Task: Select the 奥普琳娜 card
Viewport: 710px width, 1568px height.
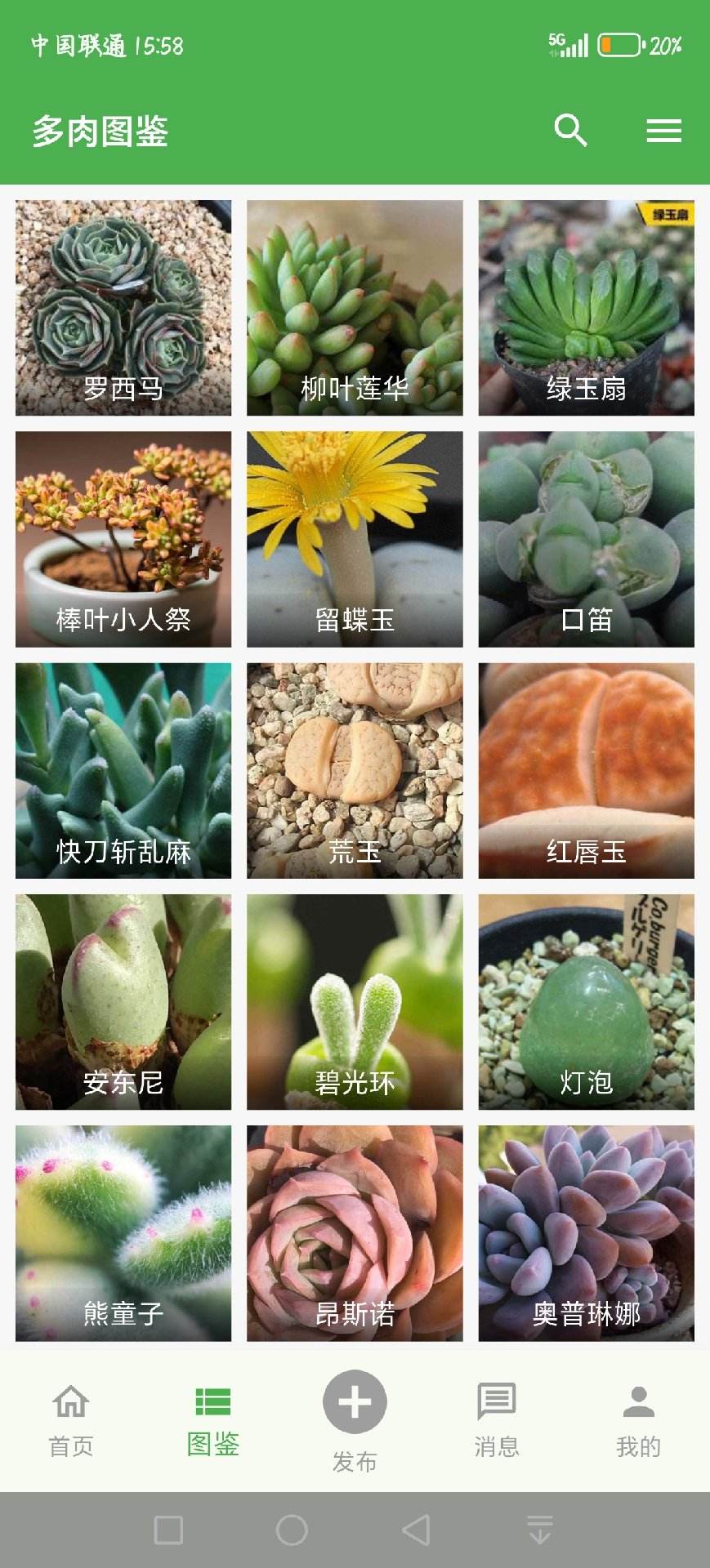Action: pos(586,1232)
